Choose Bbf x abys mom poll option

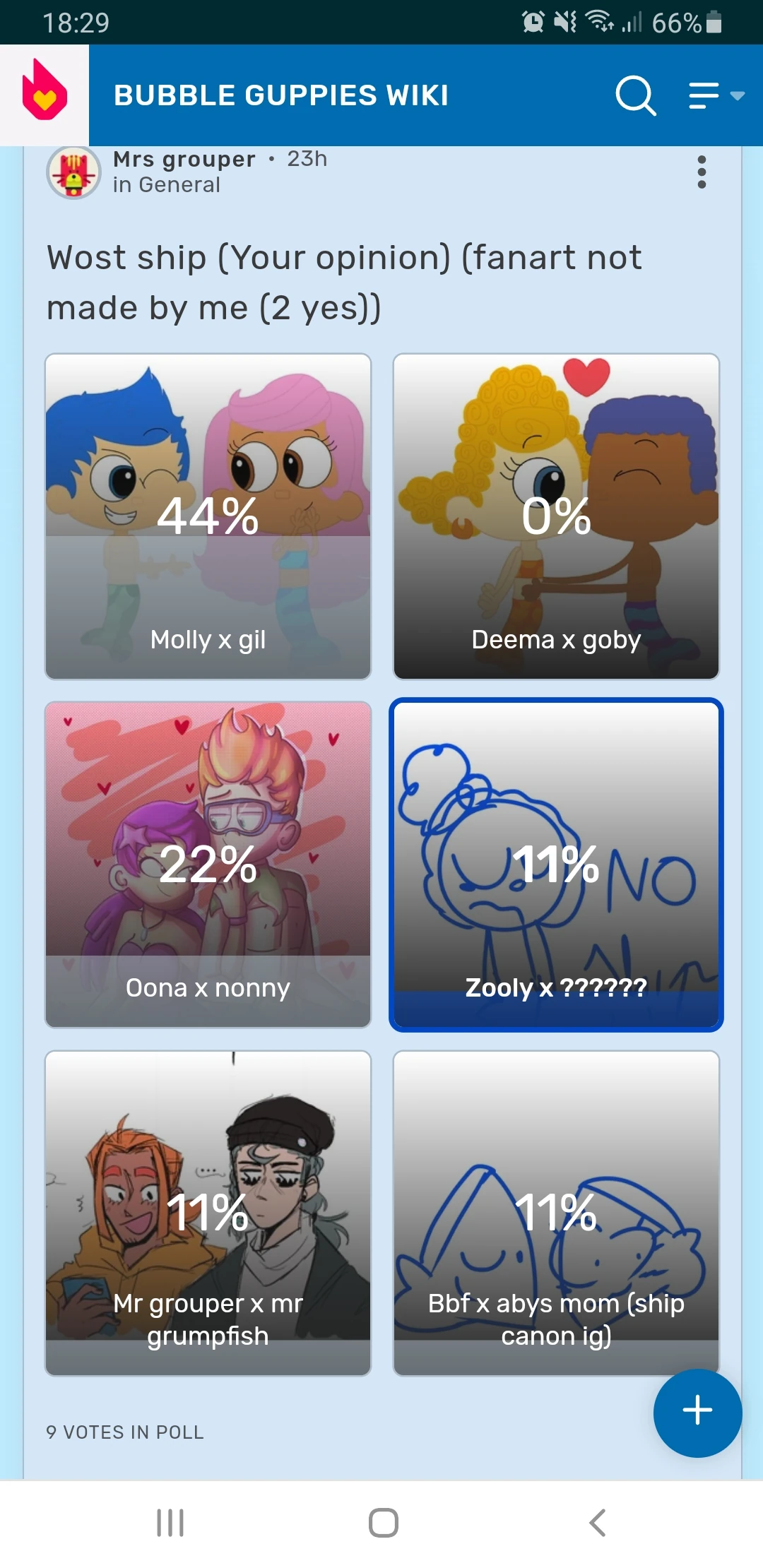click(556, 1212)
